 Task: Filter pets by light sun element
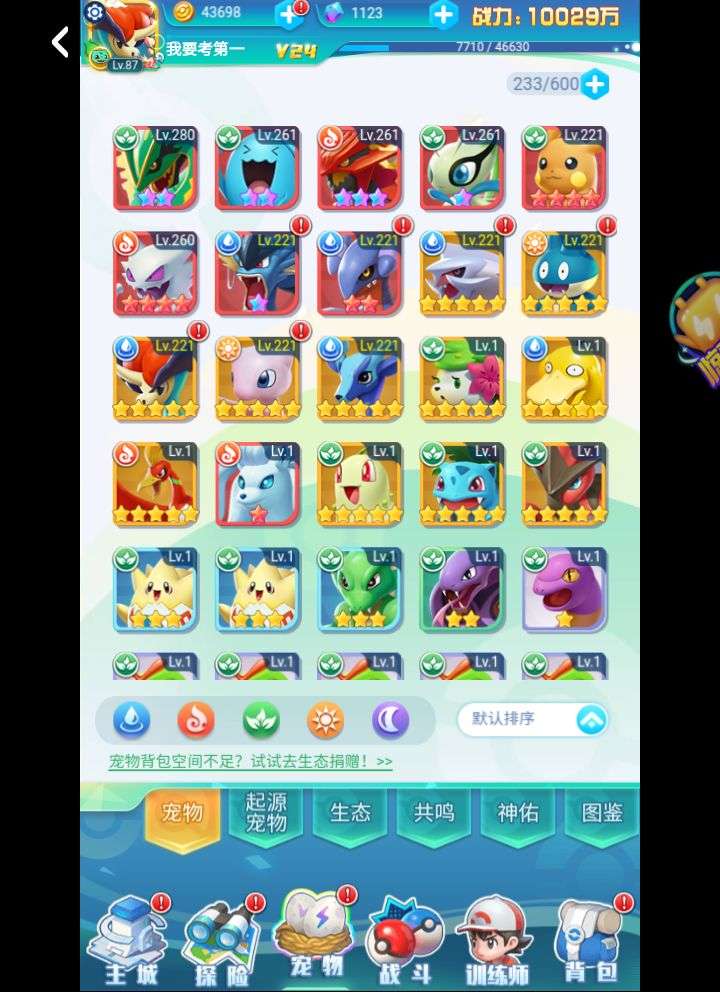click(326, 720)
